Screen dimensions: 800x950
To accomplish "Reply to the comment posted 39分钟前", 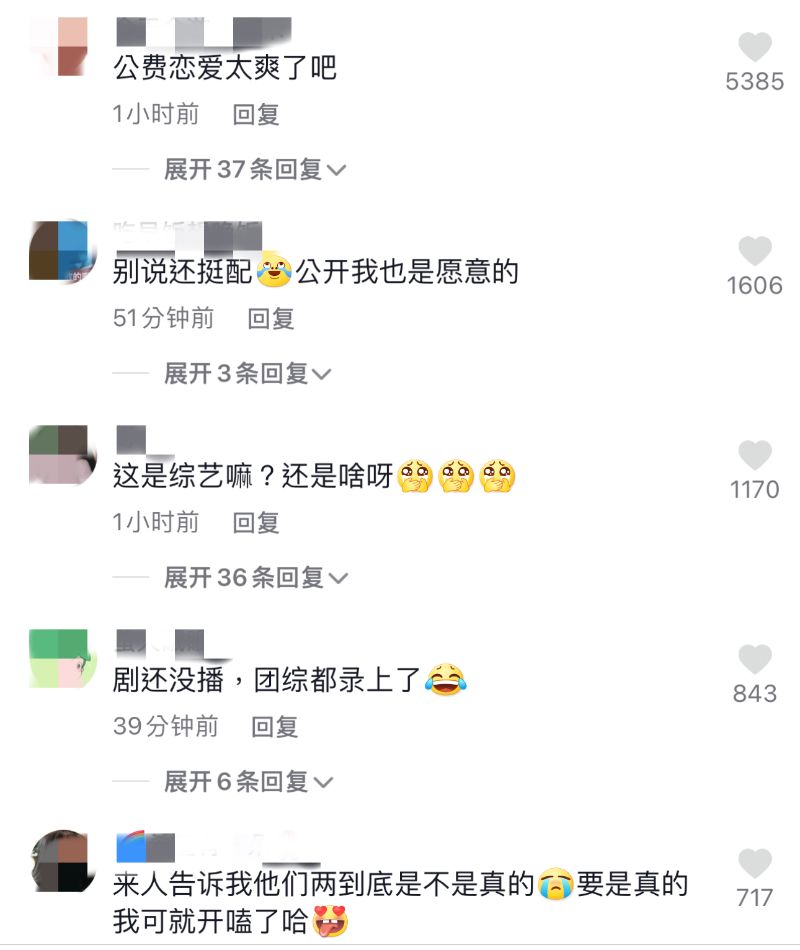I will (274, 726).
